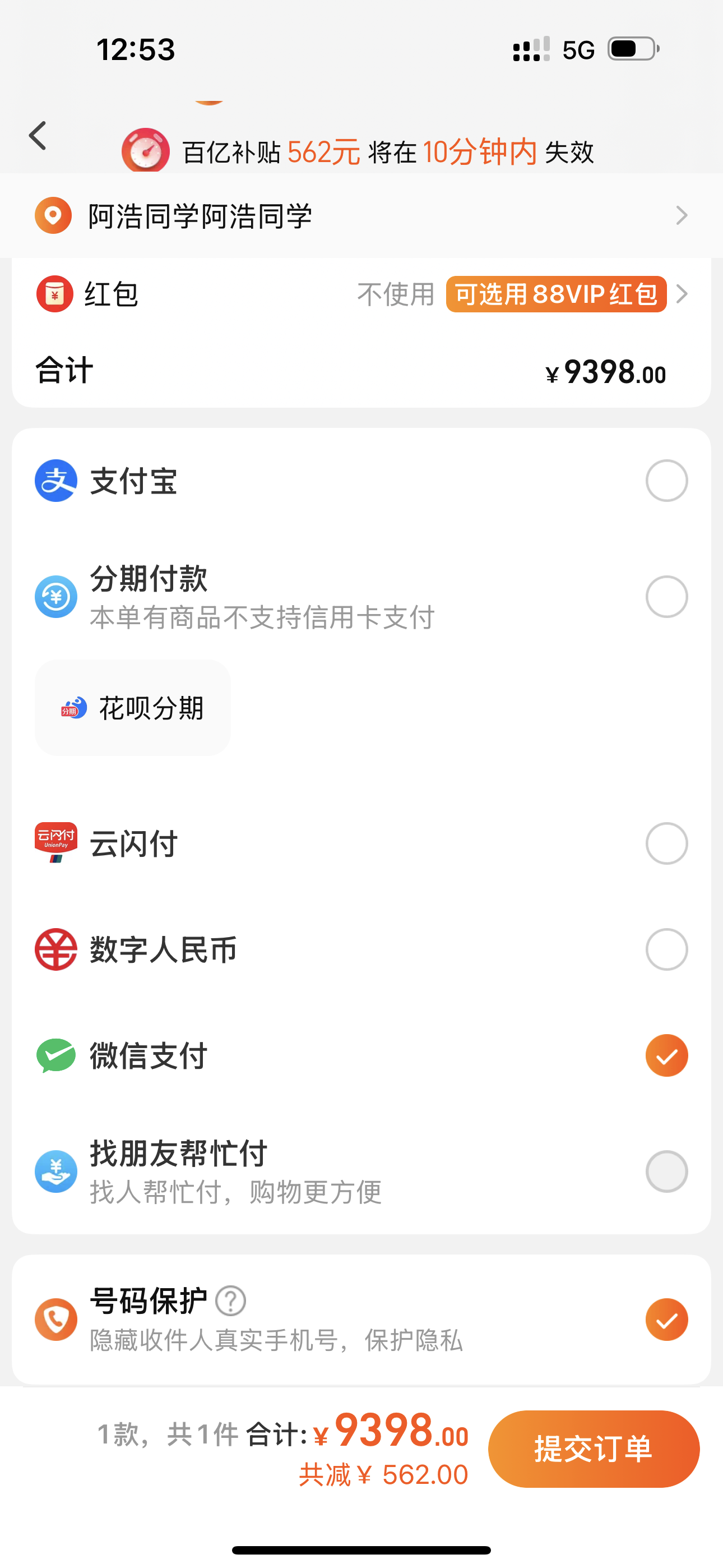Choose 分期付款 installment payment option

pos(666,597)
